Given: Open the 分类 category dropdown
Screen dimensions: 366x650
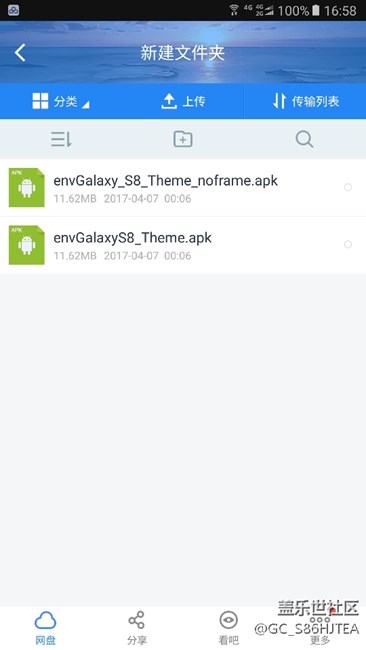Looking at the screenshot, I should pos(61,101).
